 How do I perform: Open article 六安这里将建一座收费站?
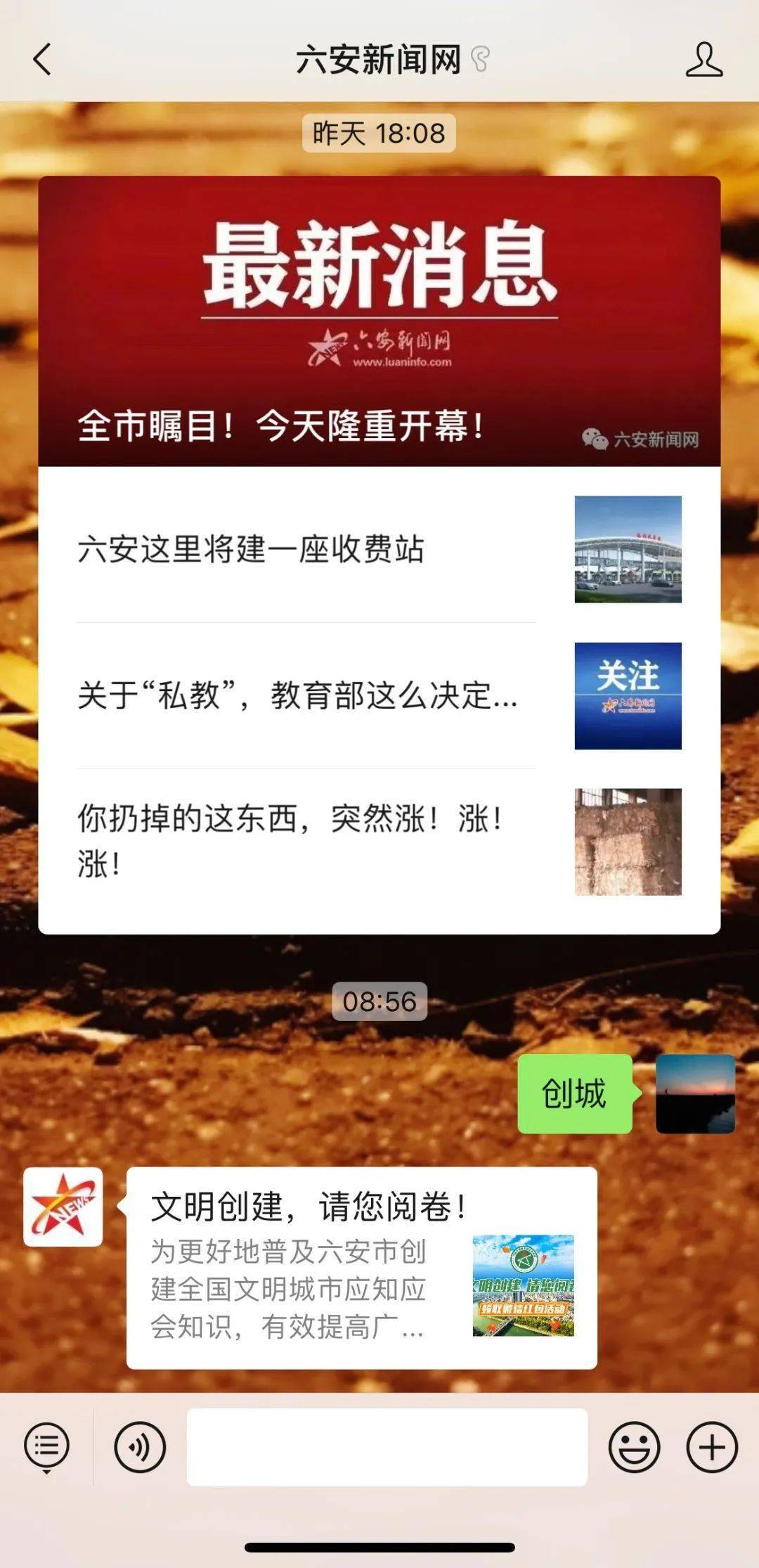379,549
